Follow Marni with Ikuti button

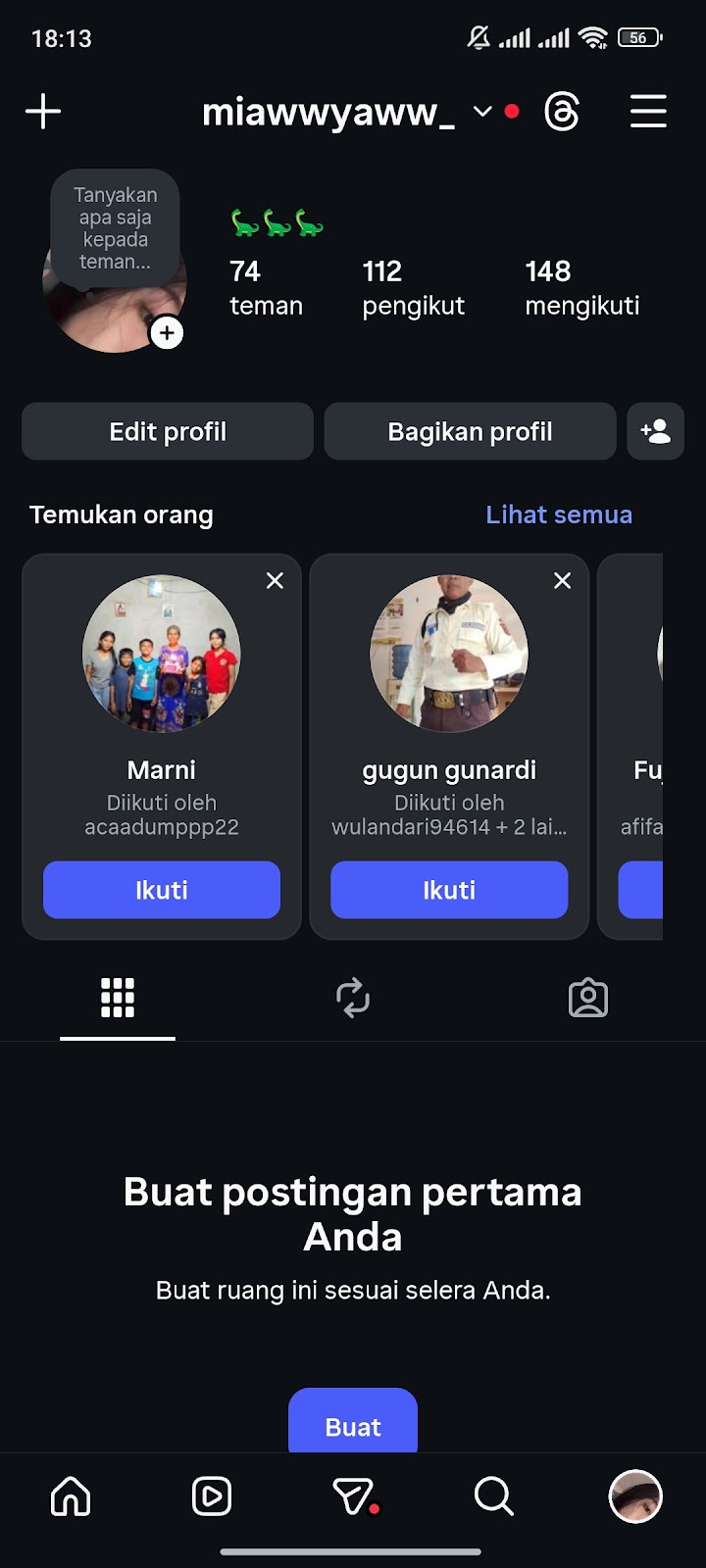(162, 890)
